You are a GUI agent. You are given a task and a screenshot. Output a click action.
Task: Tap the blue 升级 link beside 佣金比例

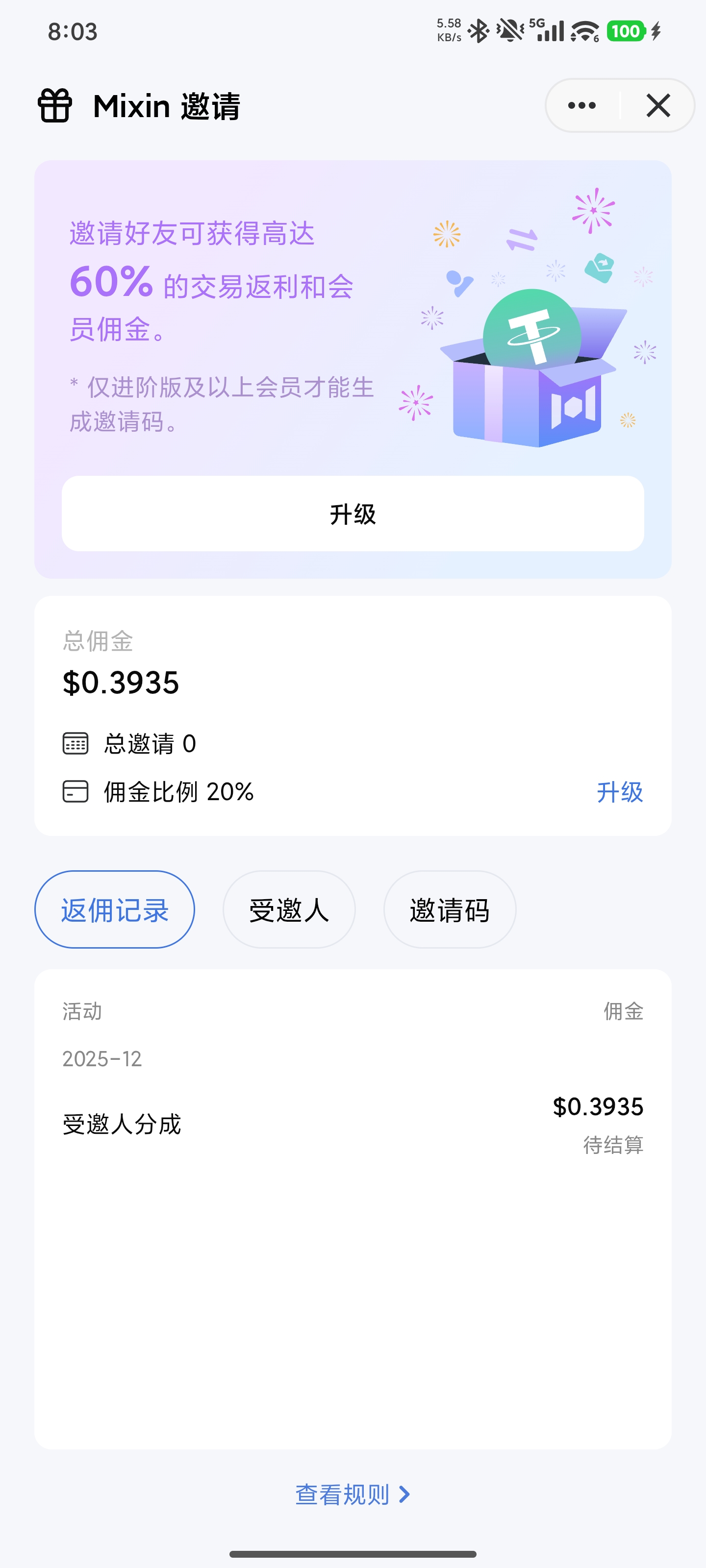[x=620, y=792]
